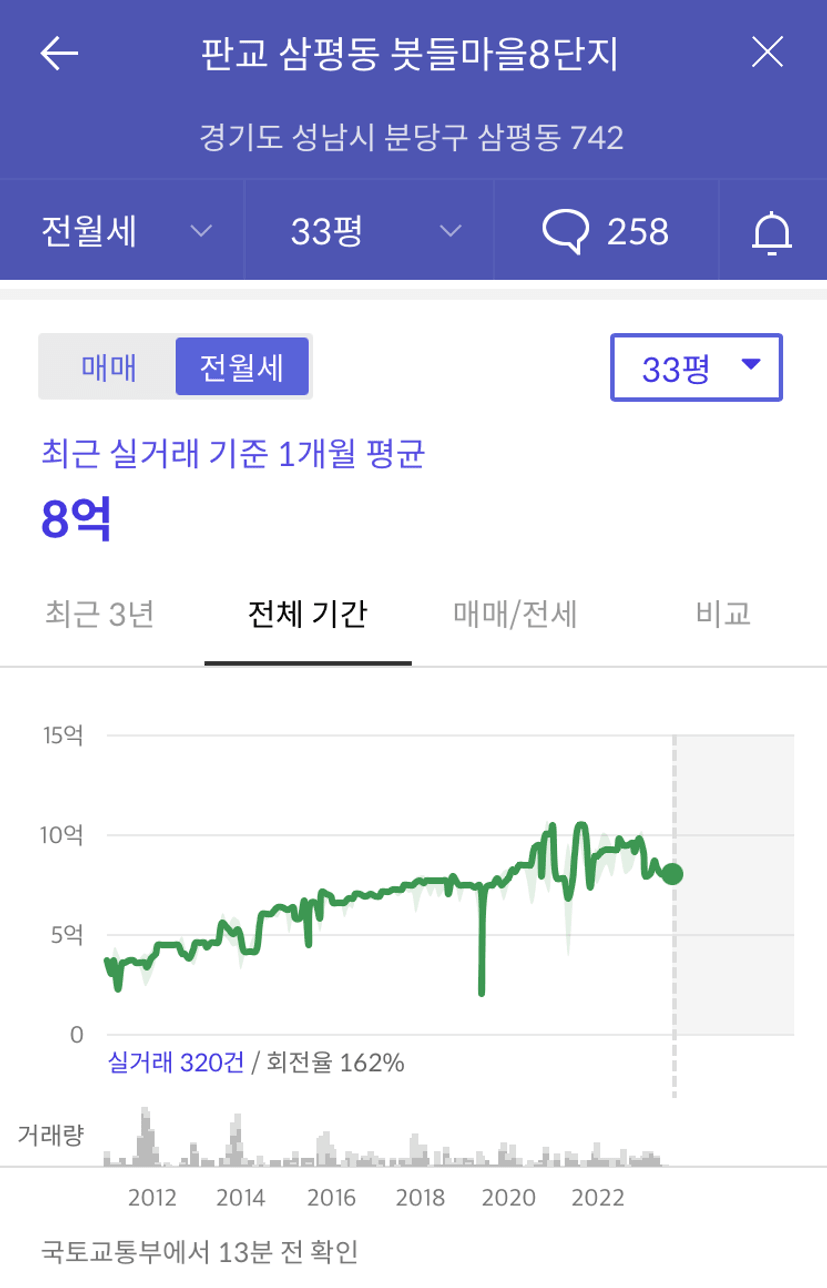Open the 비교 tab
This screenshot has height=1288, width=827.
(x=723, y=613)
